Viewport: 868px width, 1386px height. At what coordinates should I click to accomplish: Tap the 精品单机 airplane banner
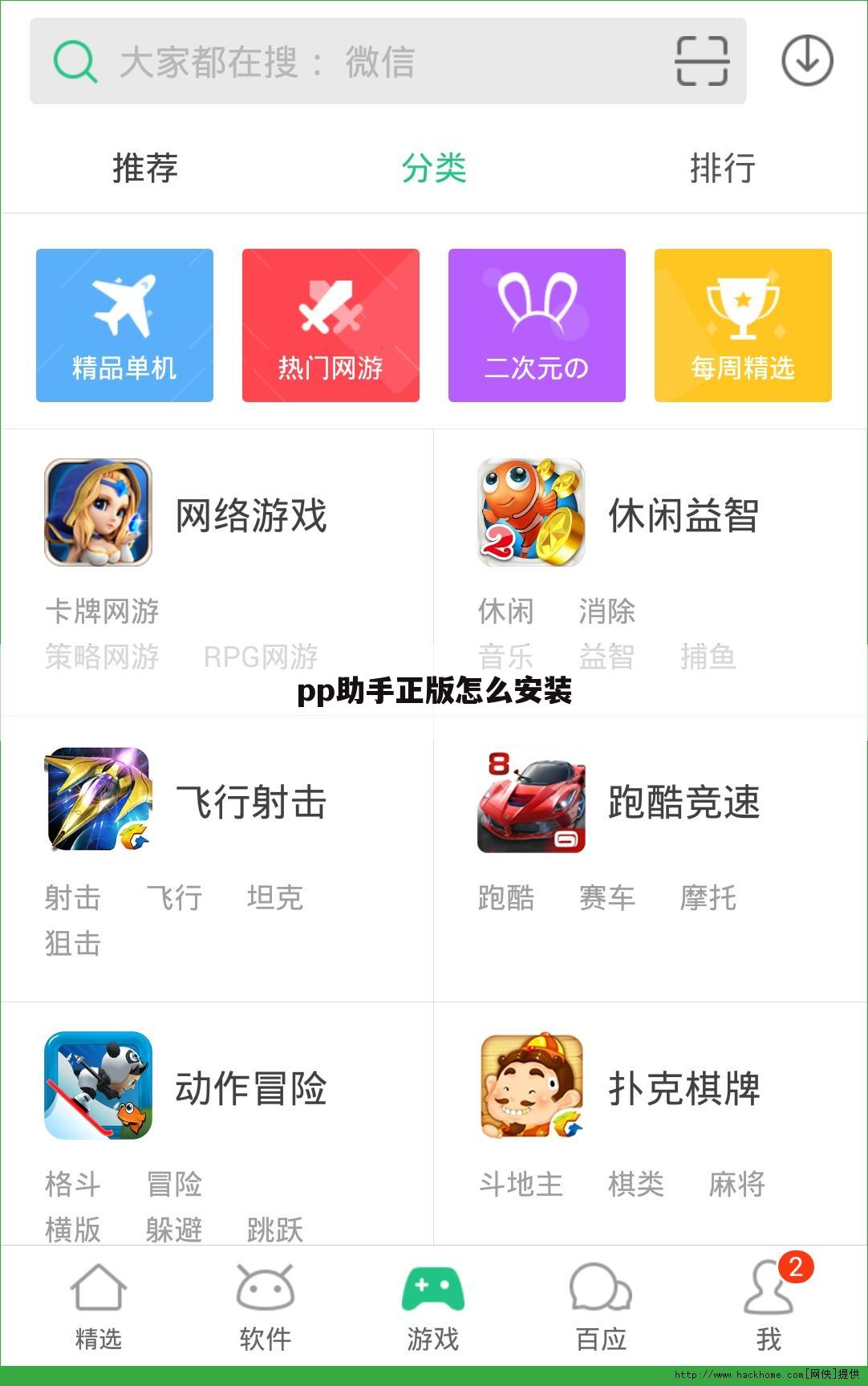(124, 323)
